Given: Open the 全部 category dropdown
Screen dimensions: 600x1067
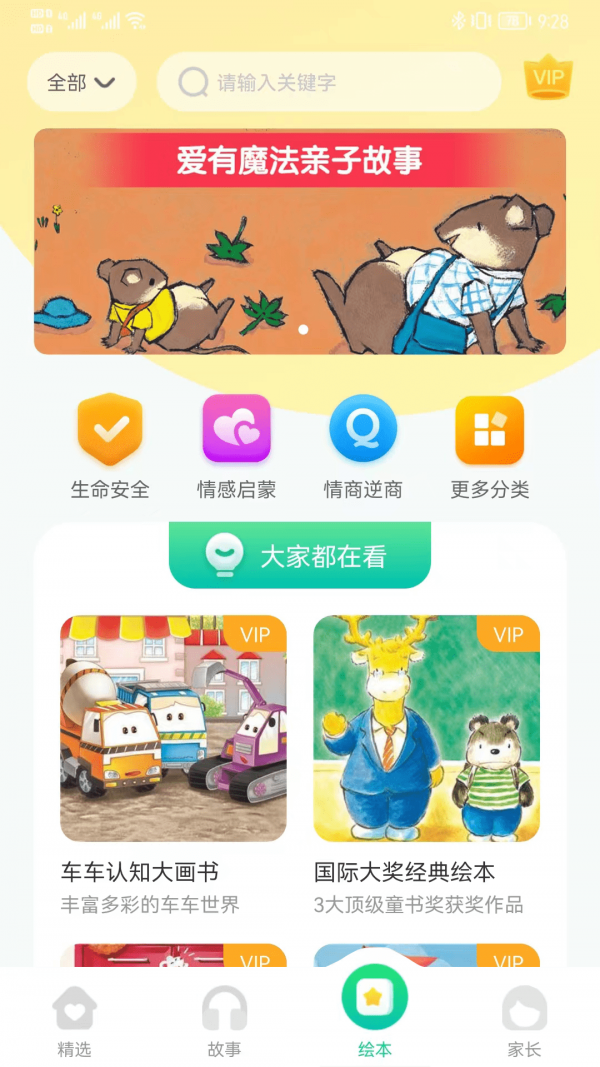Looking at the screenshot, I should coord(81,82).
